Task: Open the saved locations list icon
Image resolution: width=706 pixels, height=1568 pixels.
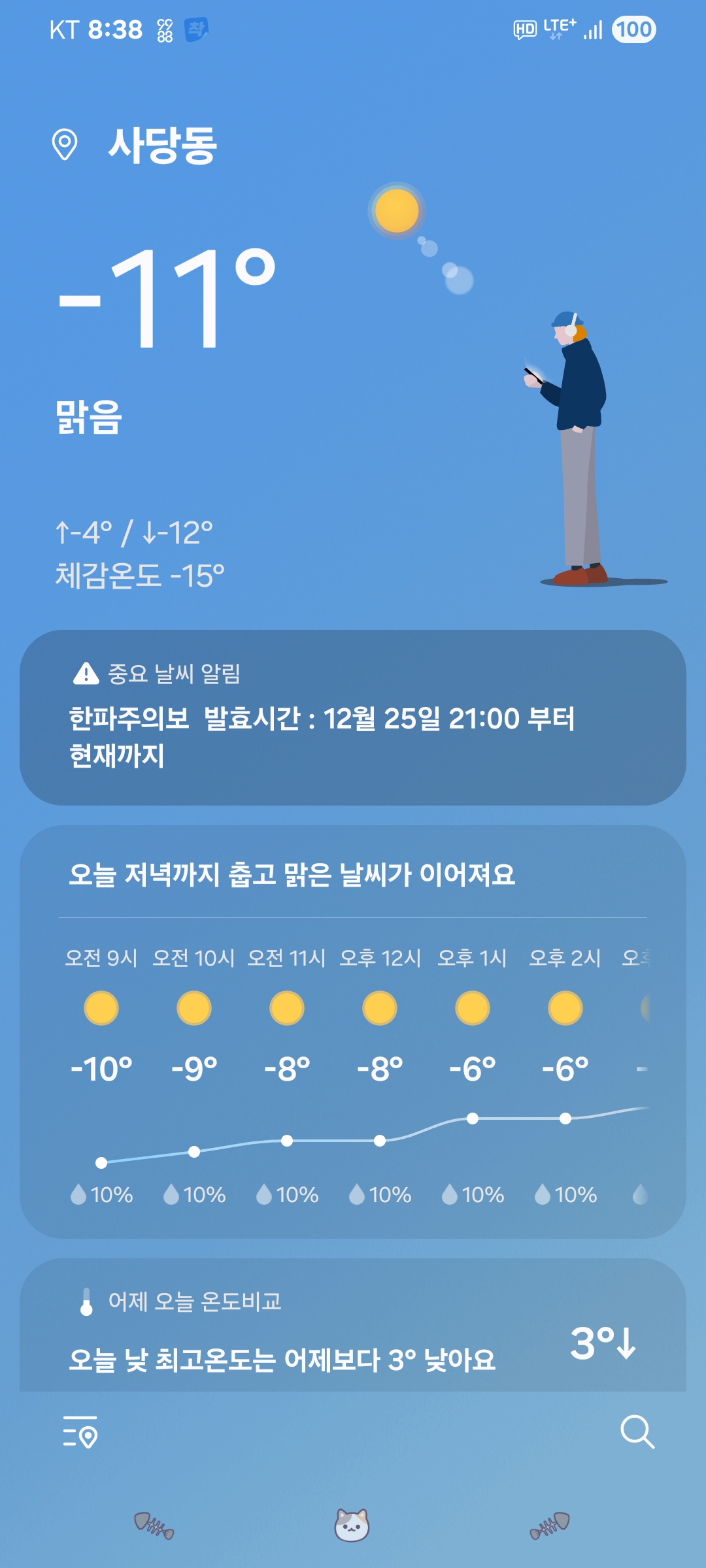Action: pyautogui.click(x=80, y=1432)
